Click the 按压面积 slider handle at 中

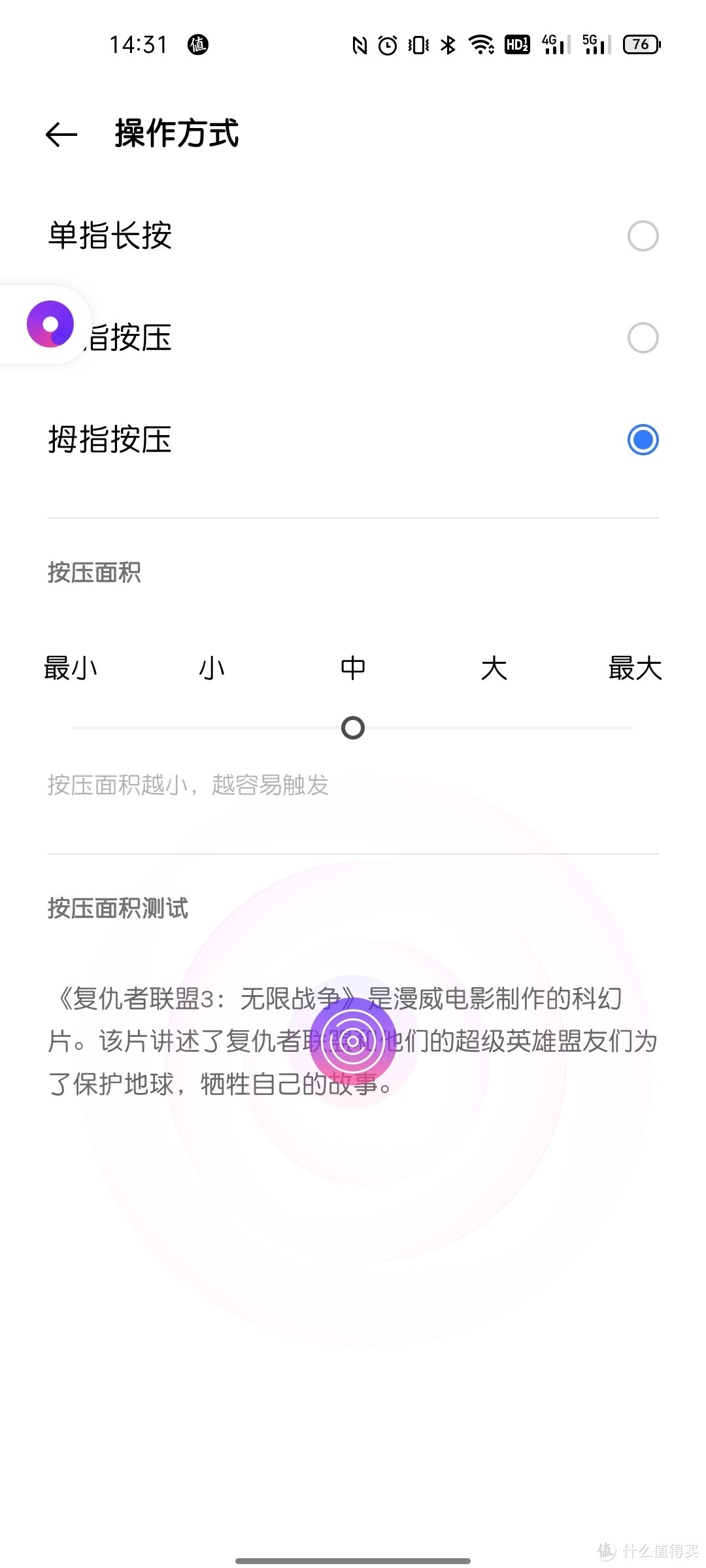(x=353, y=727)
